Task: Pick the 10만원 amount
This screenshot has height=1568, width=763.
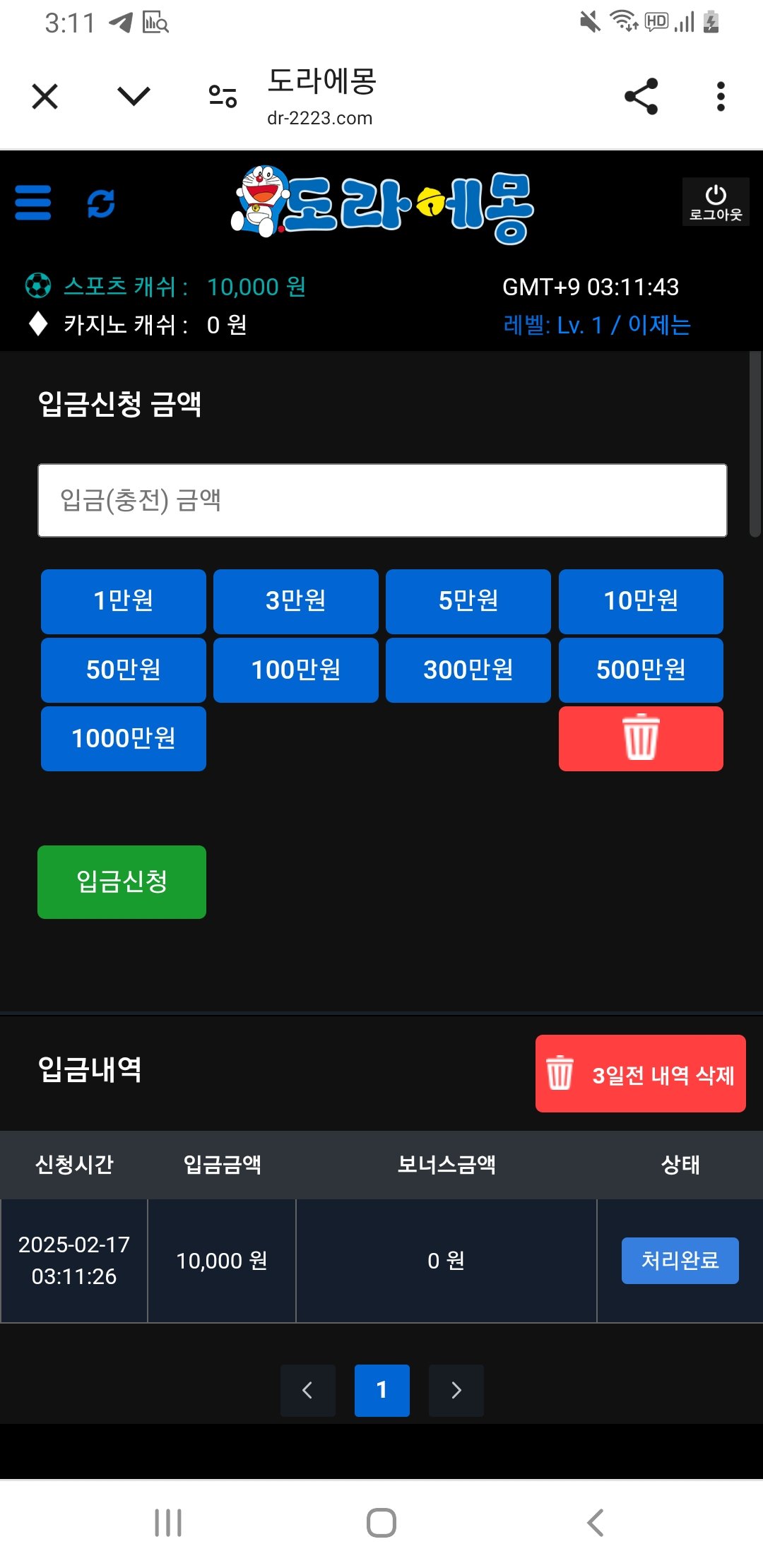Action: [641, 601]
